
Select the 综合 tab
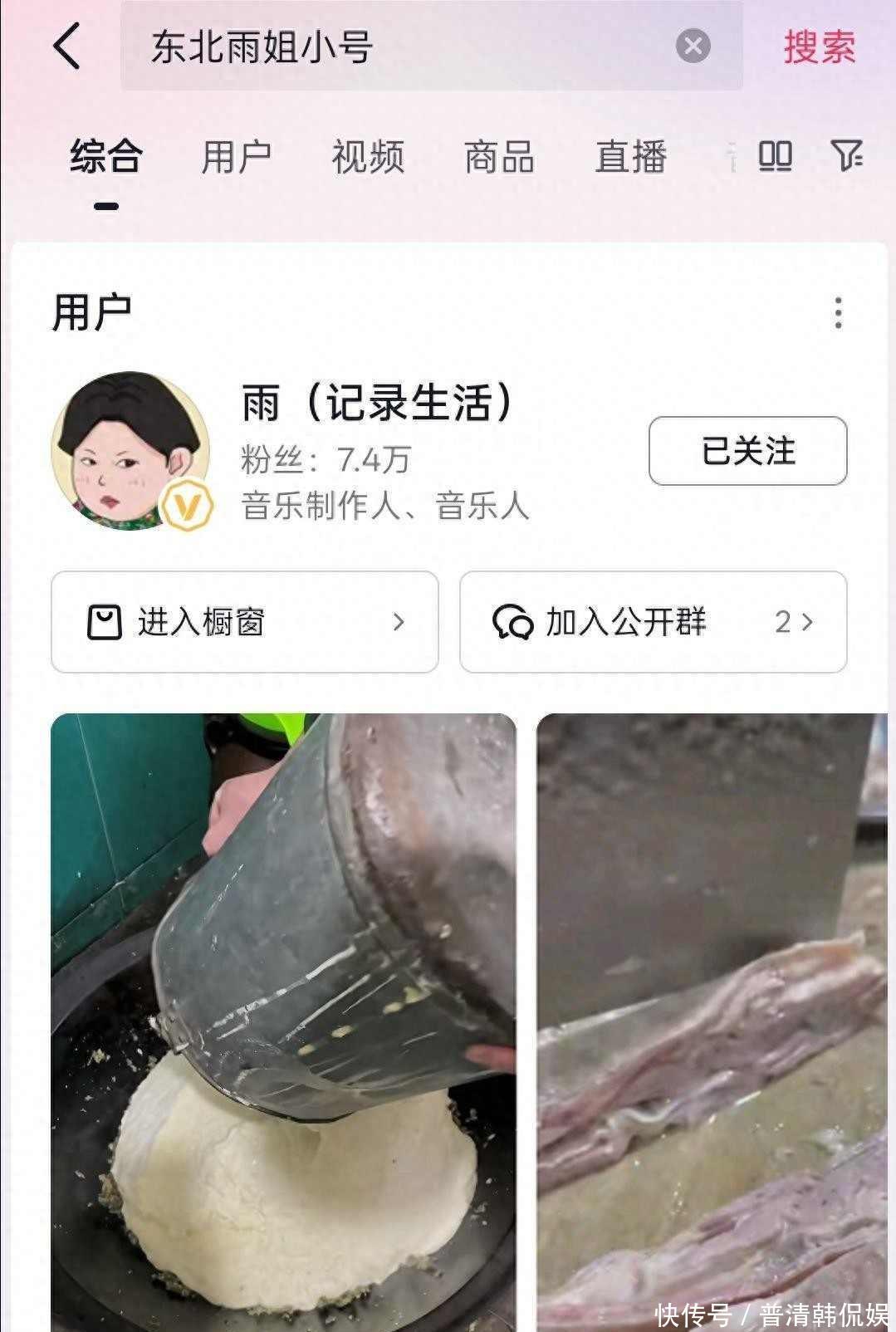105,157
